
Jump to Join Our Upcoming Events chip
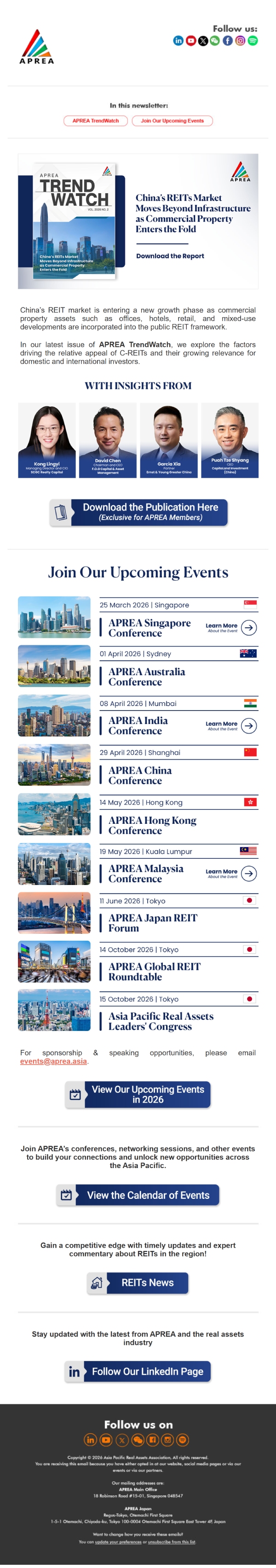click(x=172, y=121)
